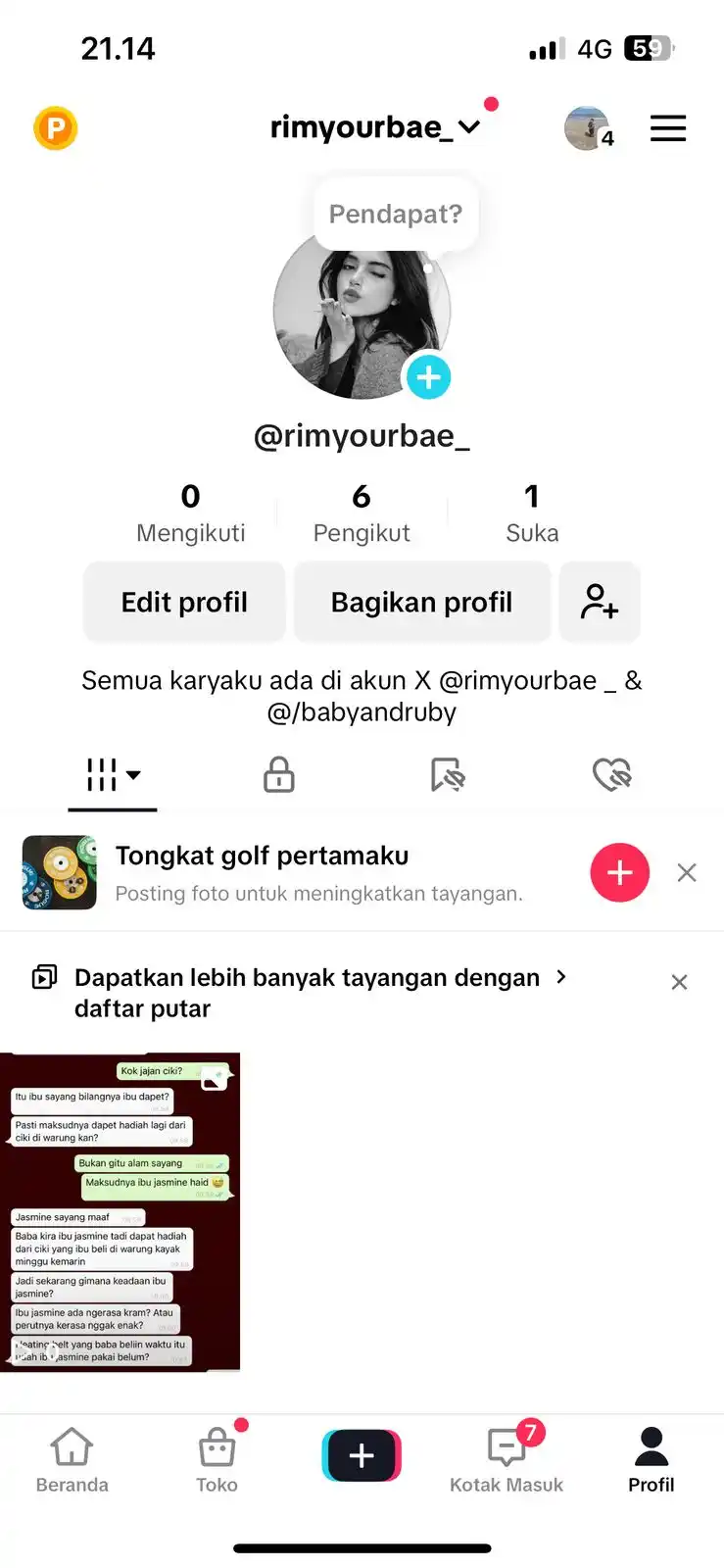Viewport: 724px width, 1568px height.
Task: Open the playlist suggestion chevron
Action: click(561, 977)
